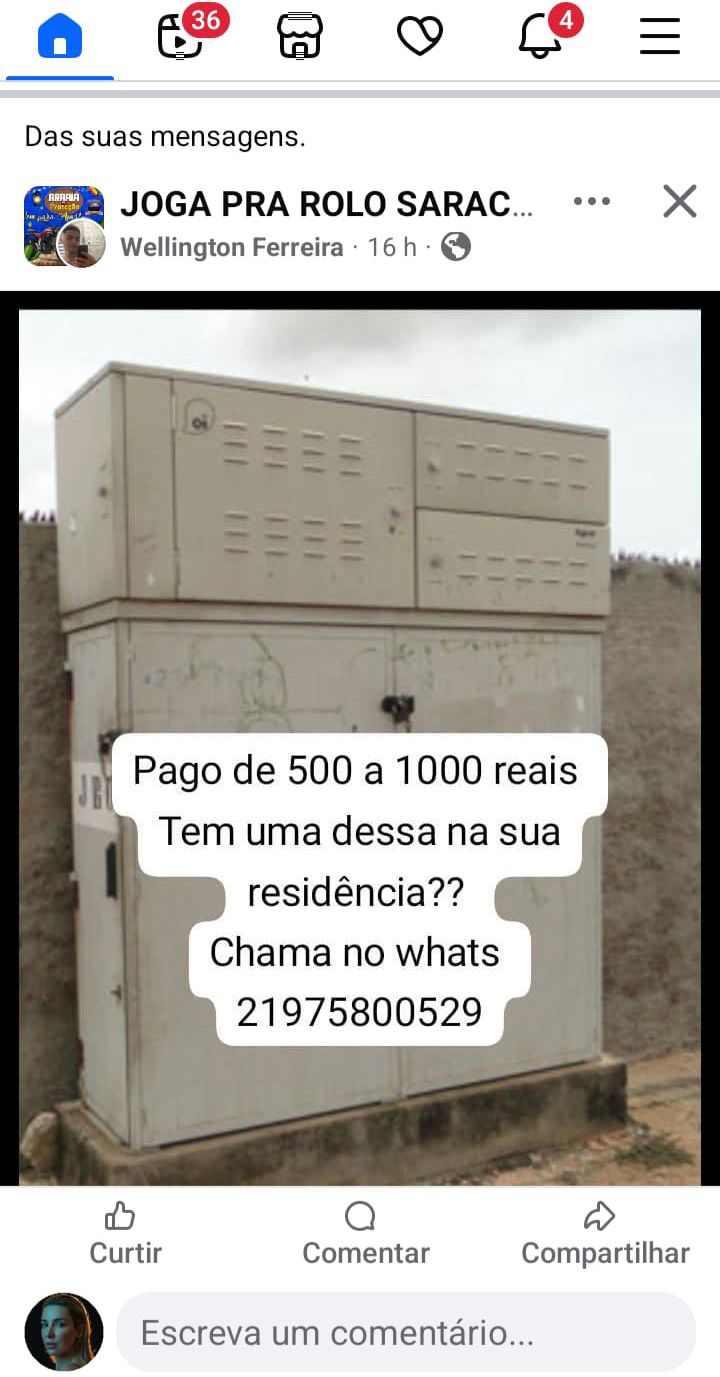View Wellington Ferreira's profile
The height and width of the screenshot is (1377, 720).
point(232,247)
